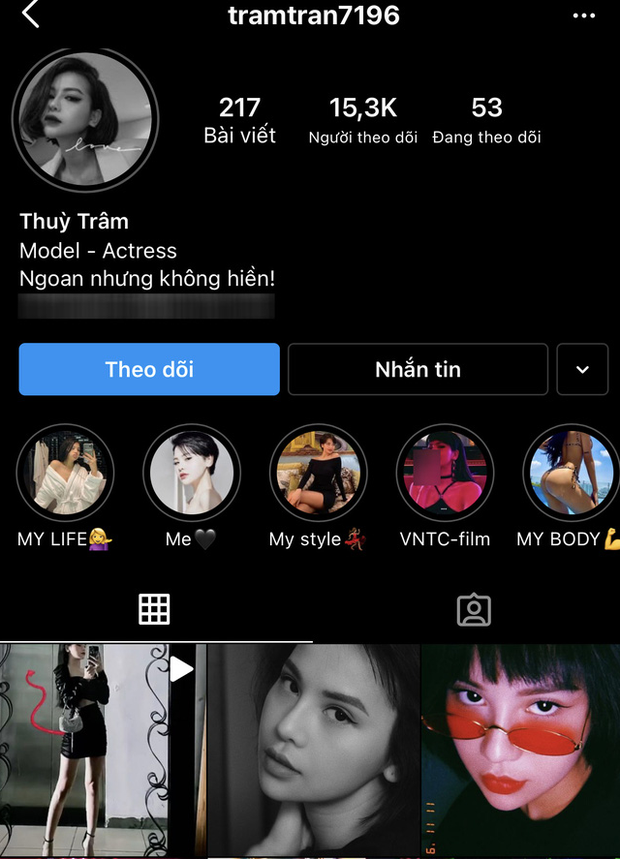View the 15,3K followers list

coord(362,120)
